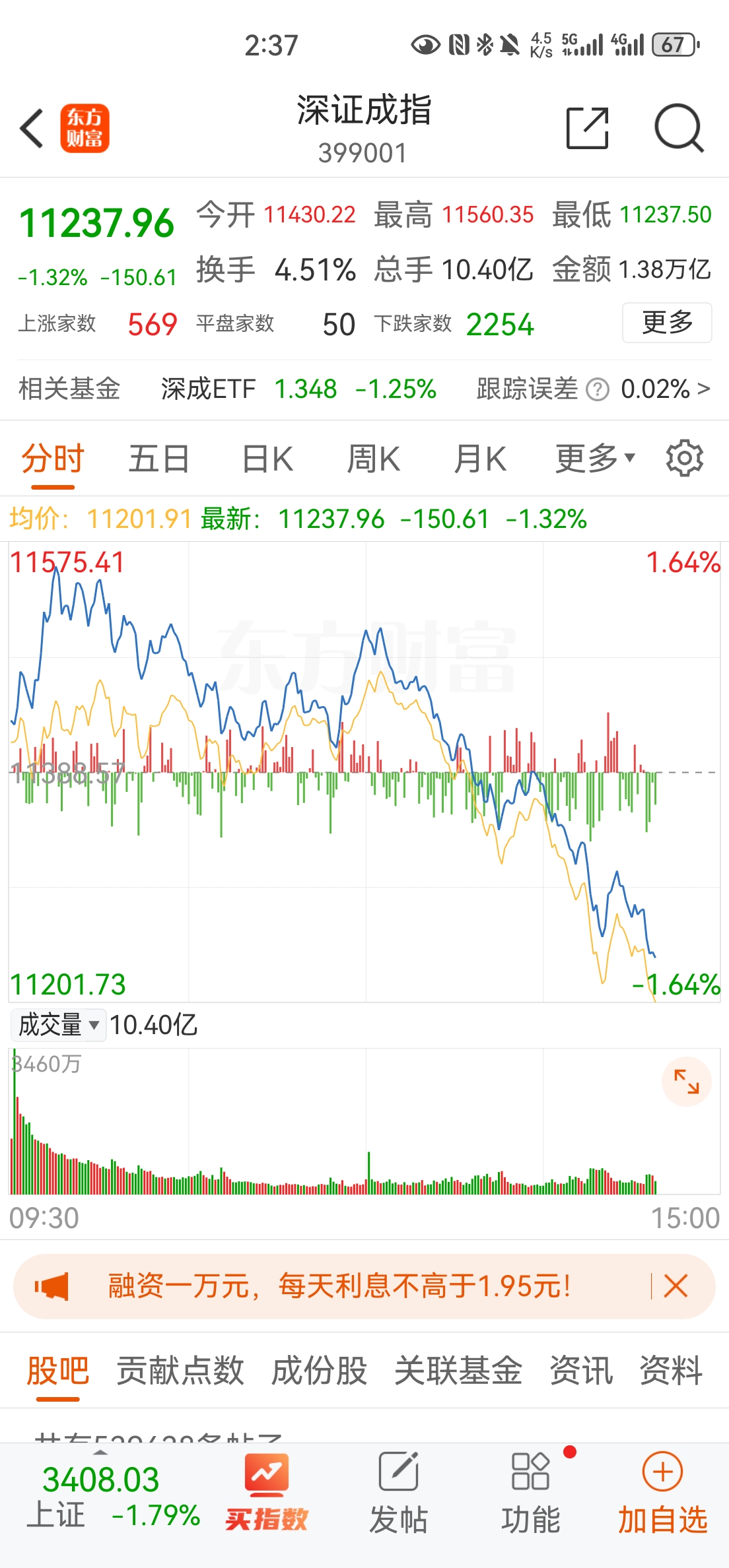Viewport: 729px width, 1568px height.
Task: Select the 周K chart tab
Action: (x=374, y=459)
